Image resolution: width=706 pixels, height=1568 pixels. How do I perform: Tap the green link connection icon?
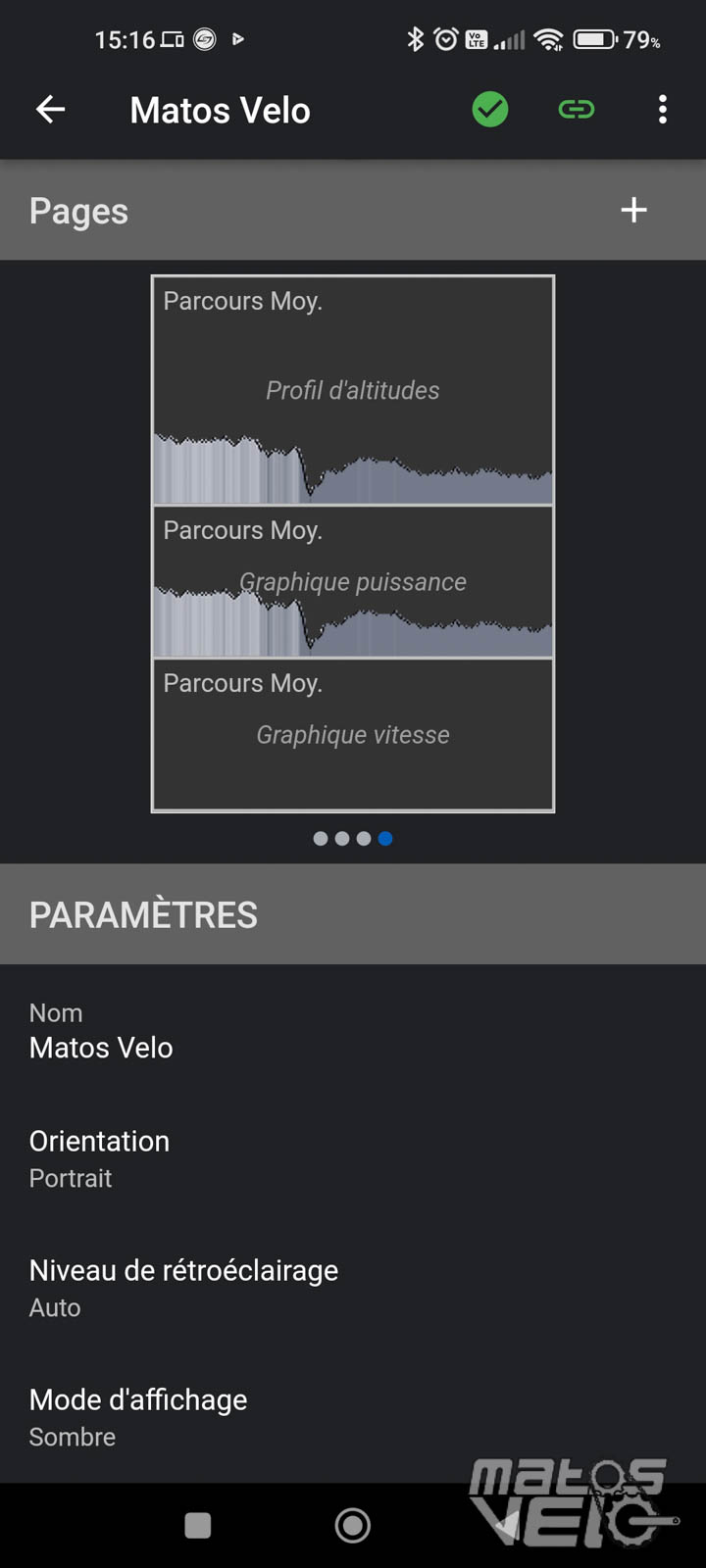click(577, 110)
